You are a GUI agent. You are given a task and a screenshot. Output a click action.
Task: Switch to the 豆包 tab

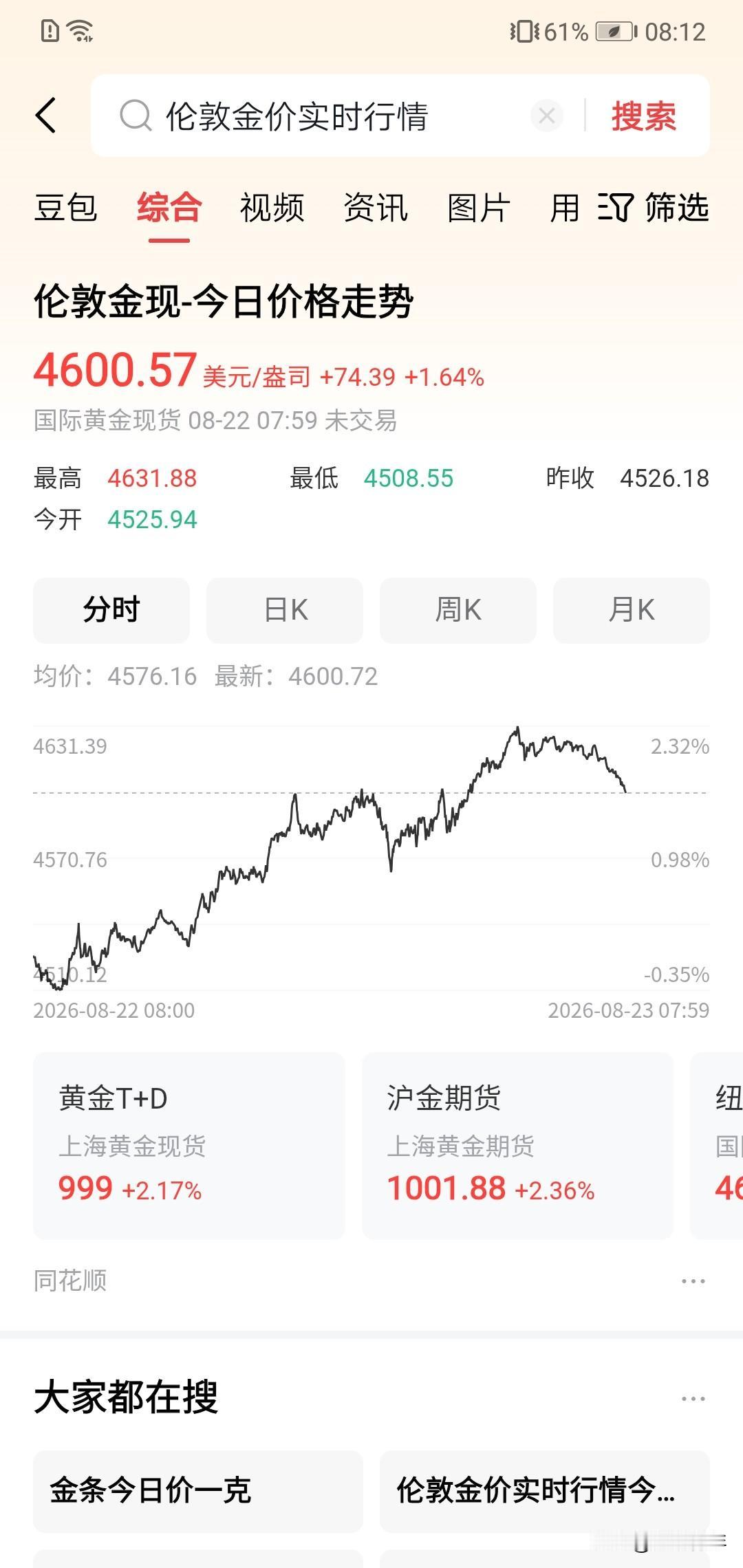66,208
